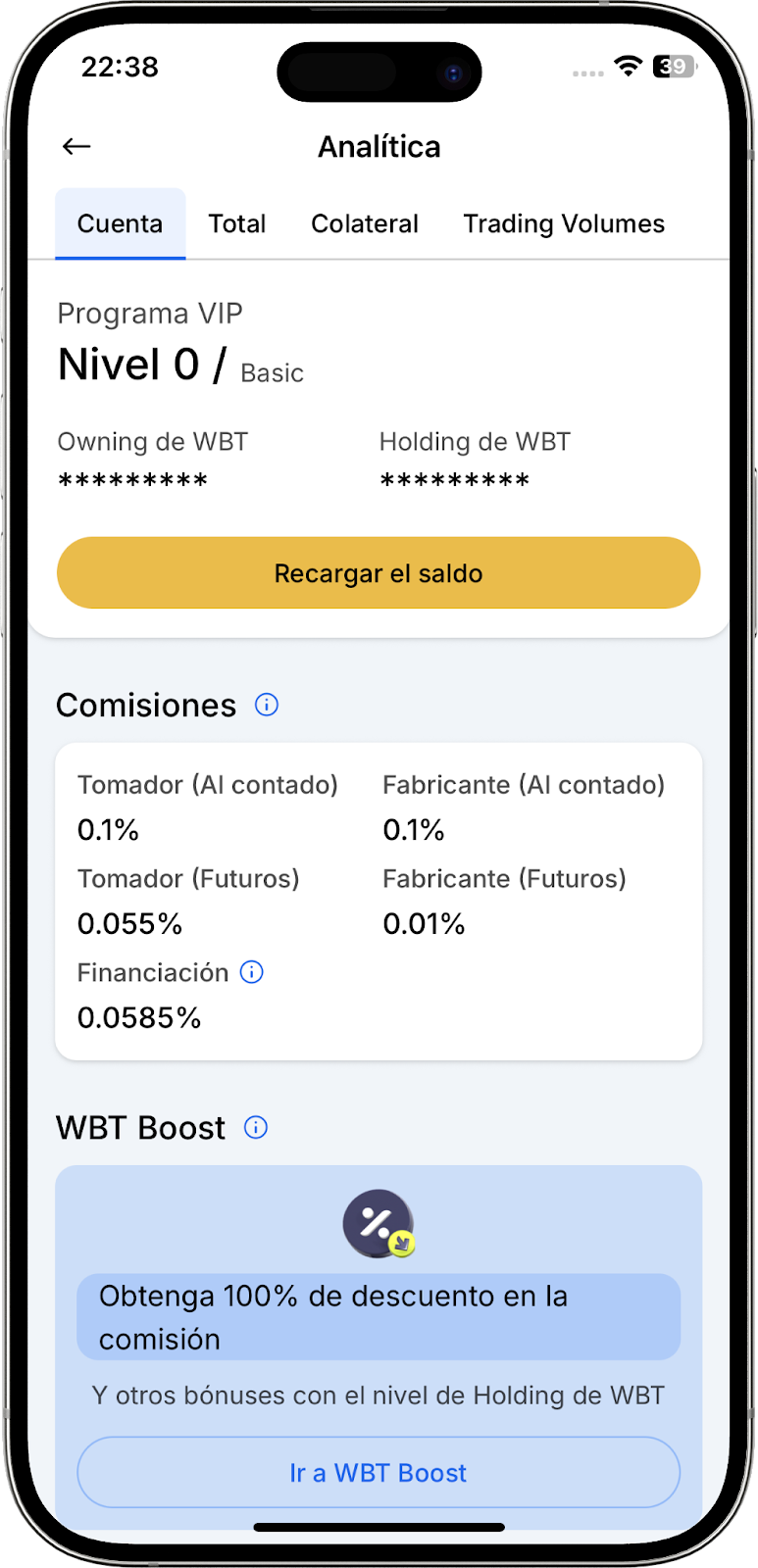Open info icon beside WBT Boost
758x1568 pixels.
pyautogui.click(x=256, y=1128)
